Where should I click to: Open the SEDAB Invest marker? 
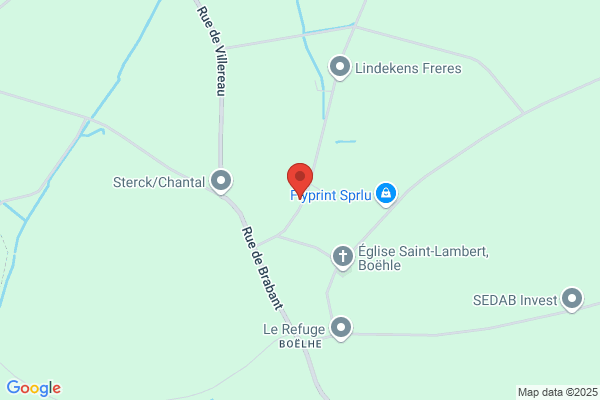(572, 299)
